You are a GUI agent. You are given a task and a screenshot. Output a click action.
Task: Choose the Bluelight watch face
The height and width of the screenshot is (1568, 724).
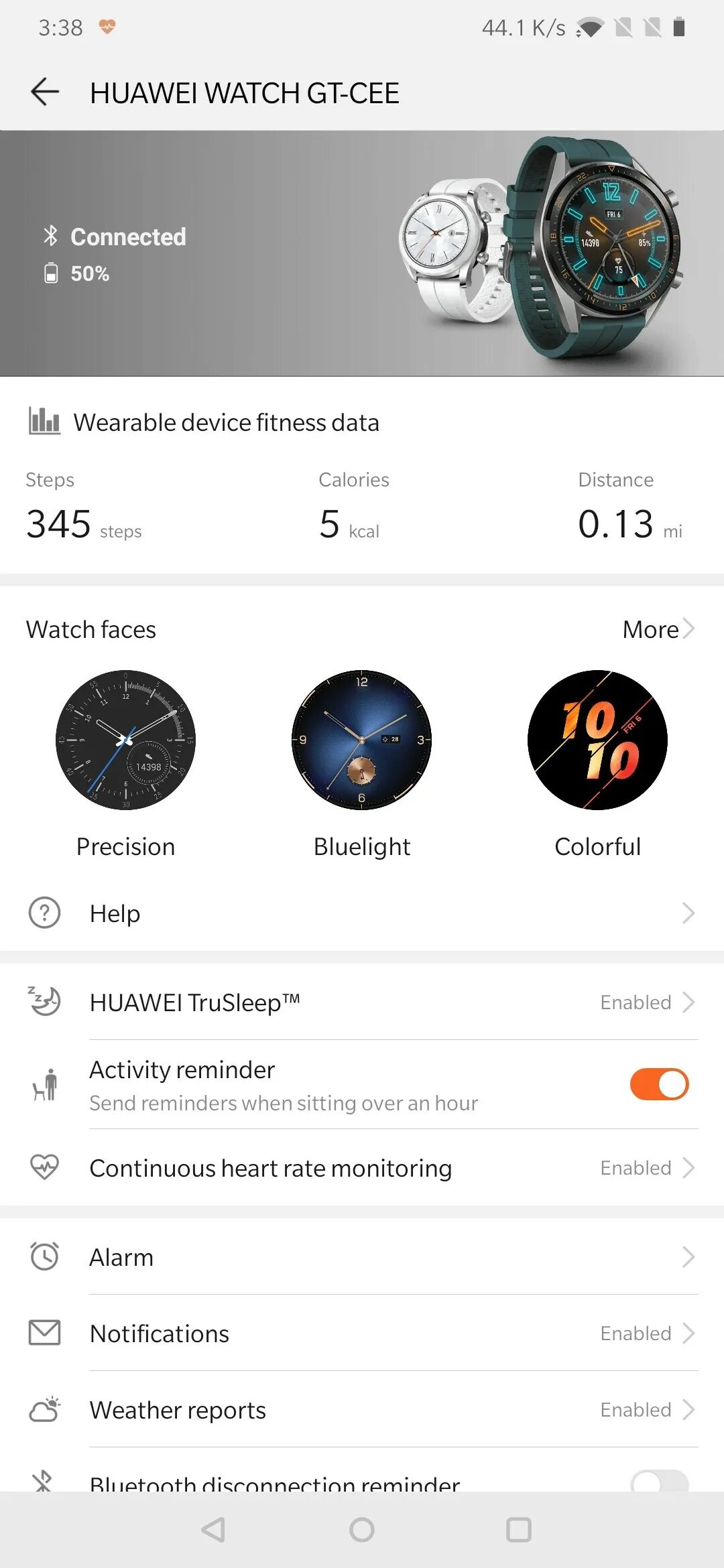[362, 740]
